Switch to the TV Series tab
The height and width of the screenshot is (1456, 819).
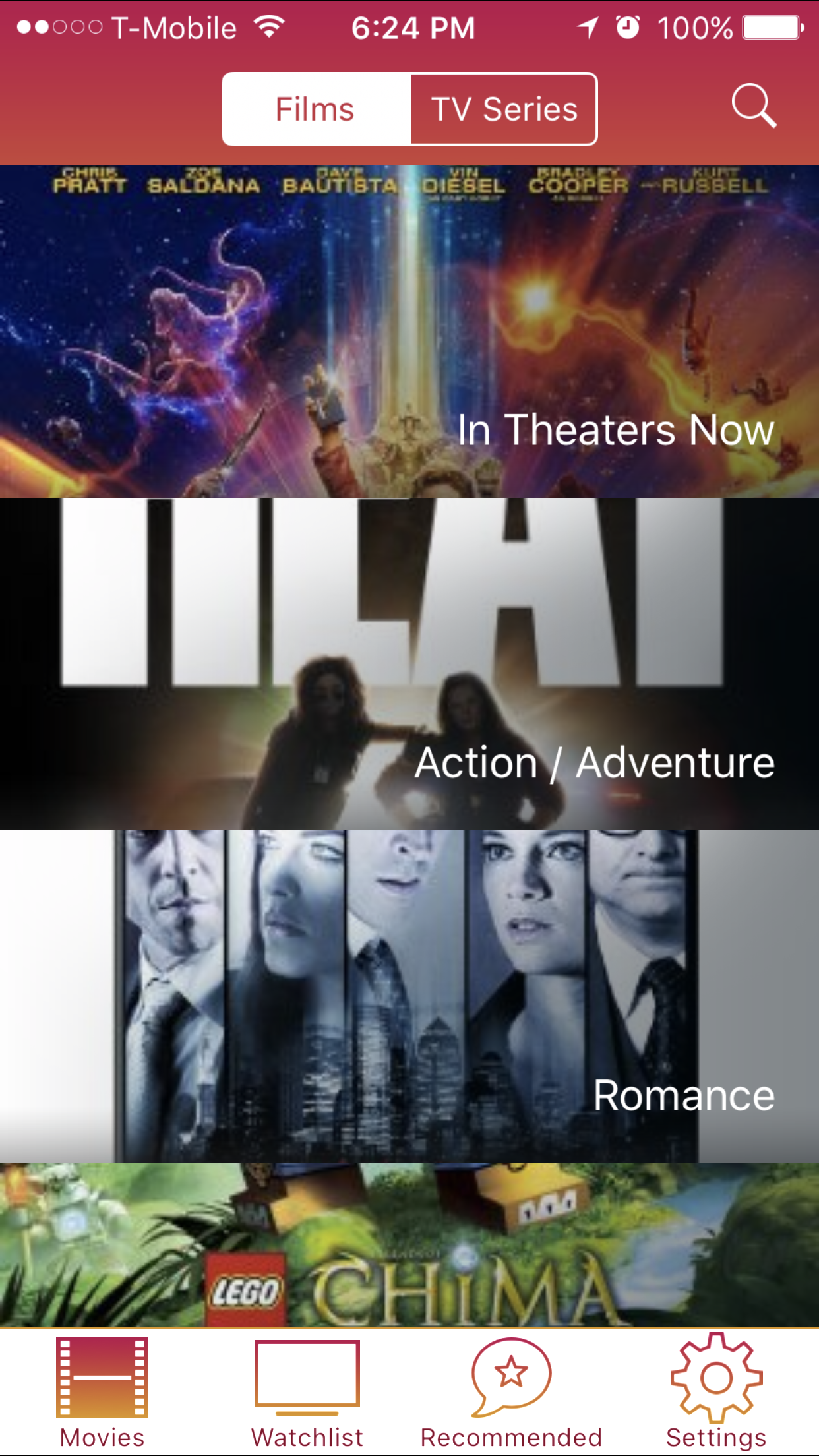[503, 109]
